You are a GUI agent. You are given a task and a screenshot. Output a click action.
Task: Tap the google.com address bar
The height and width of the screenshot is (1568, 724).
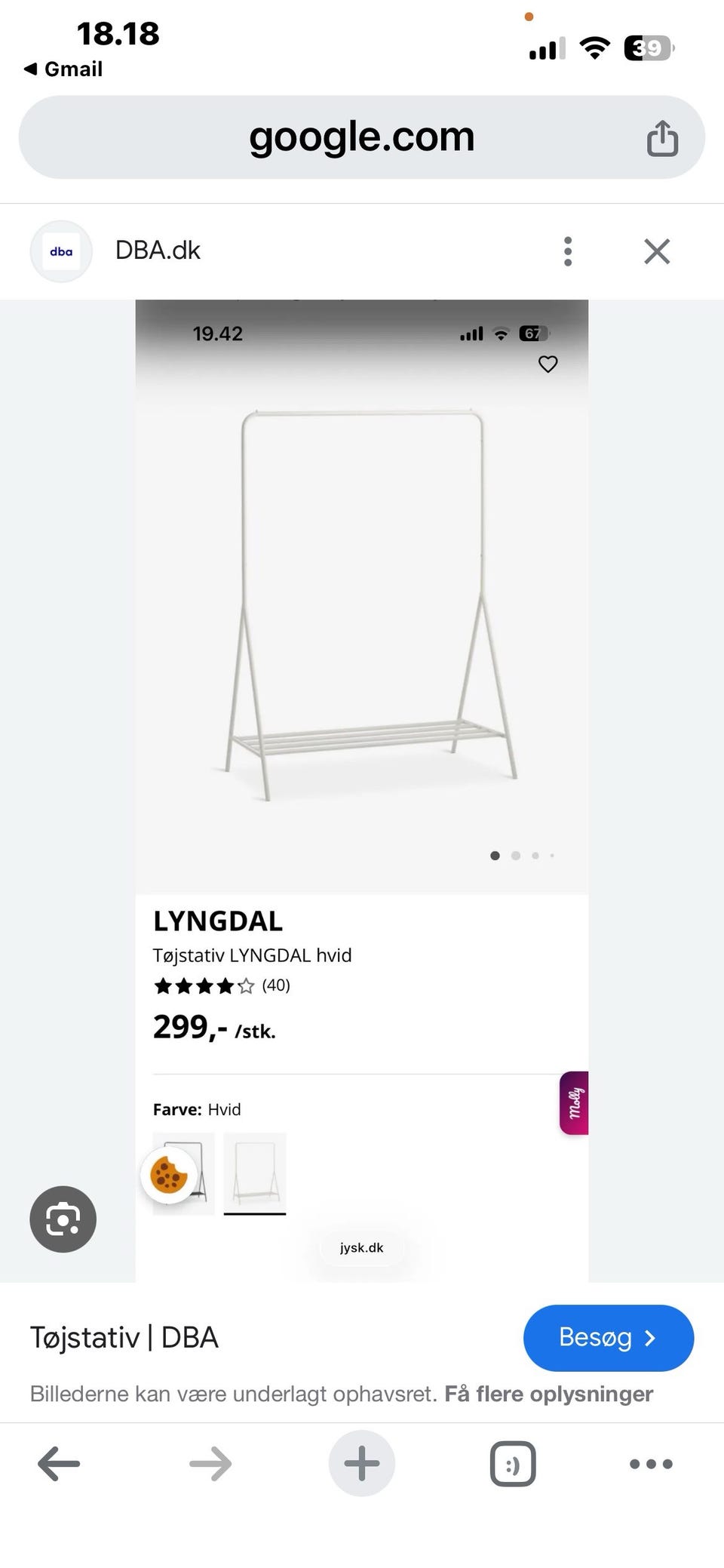point(362,137)
